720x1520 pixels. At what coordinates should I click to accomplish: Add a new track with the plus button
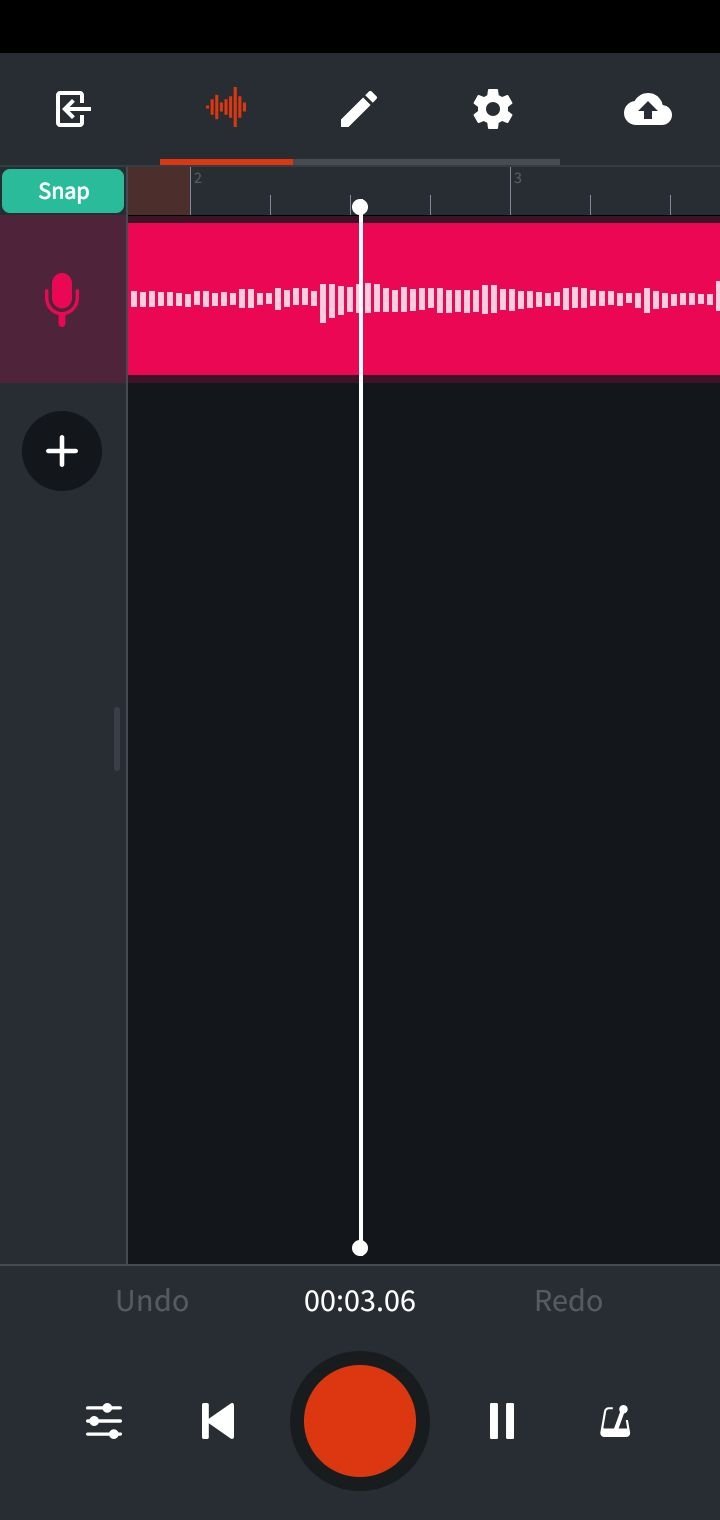coord(62,451)
